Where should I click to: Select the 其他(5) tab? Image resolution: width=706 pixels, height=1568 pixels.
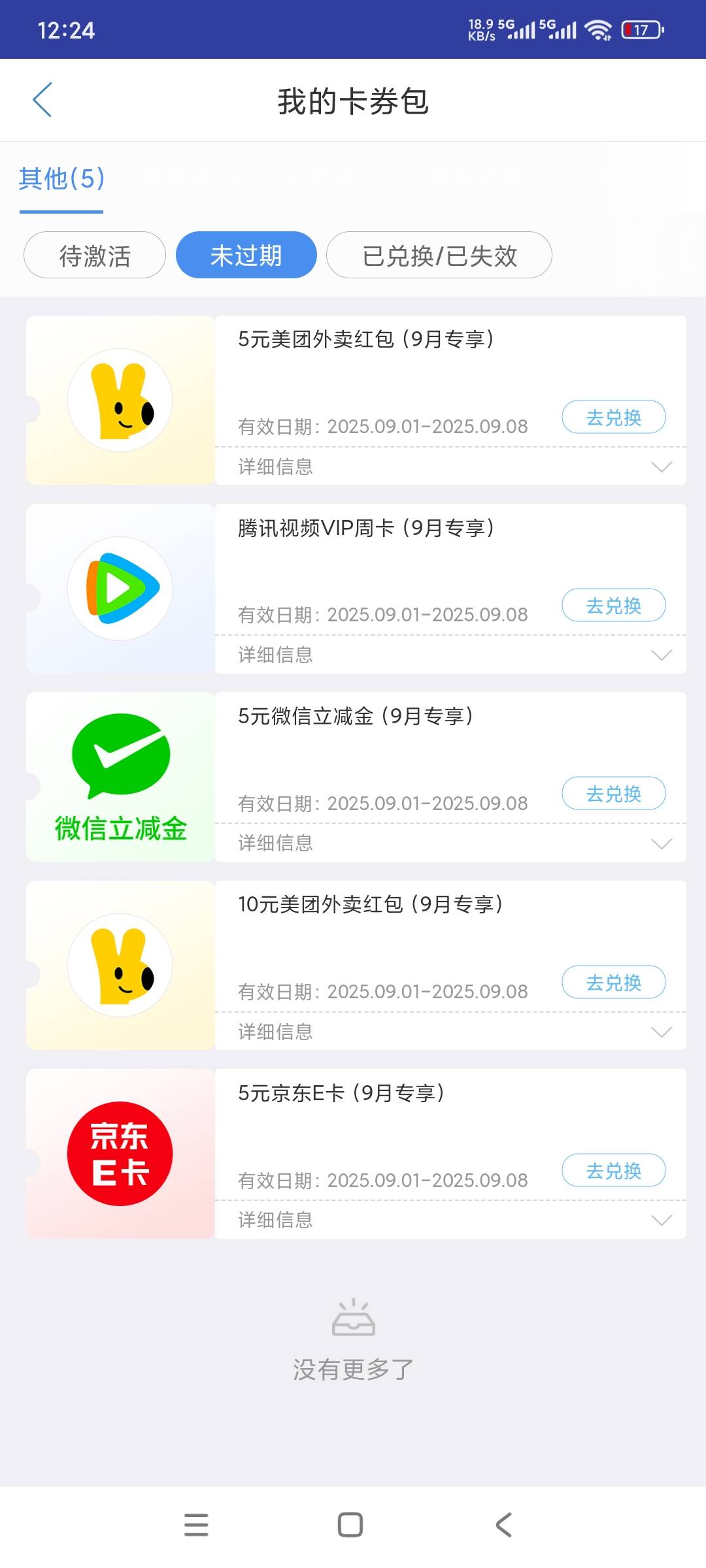click(x=61, y=178)
